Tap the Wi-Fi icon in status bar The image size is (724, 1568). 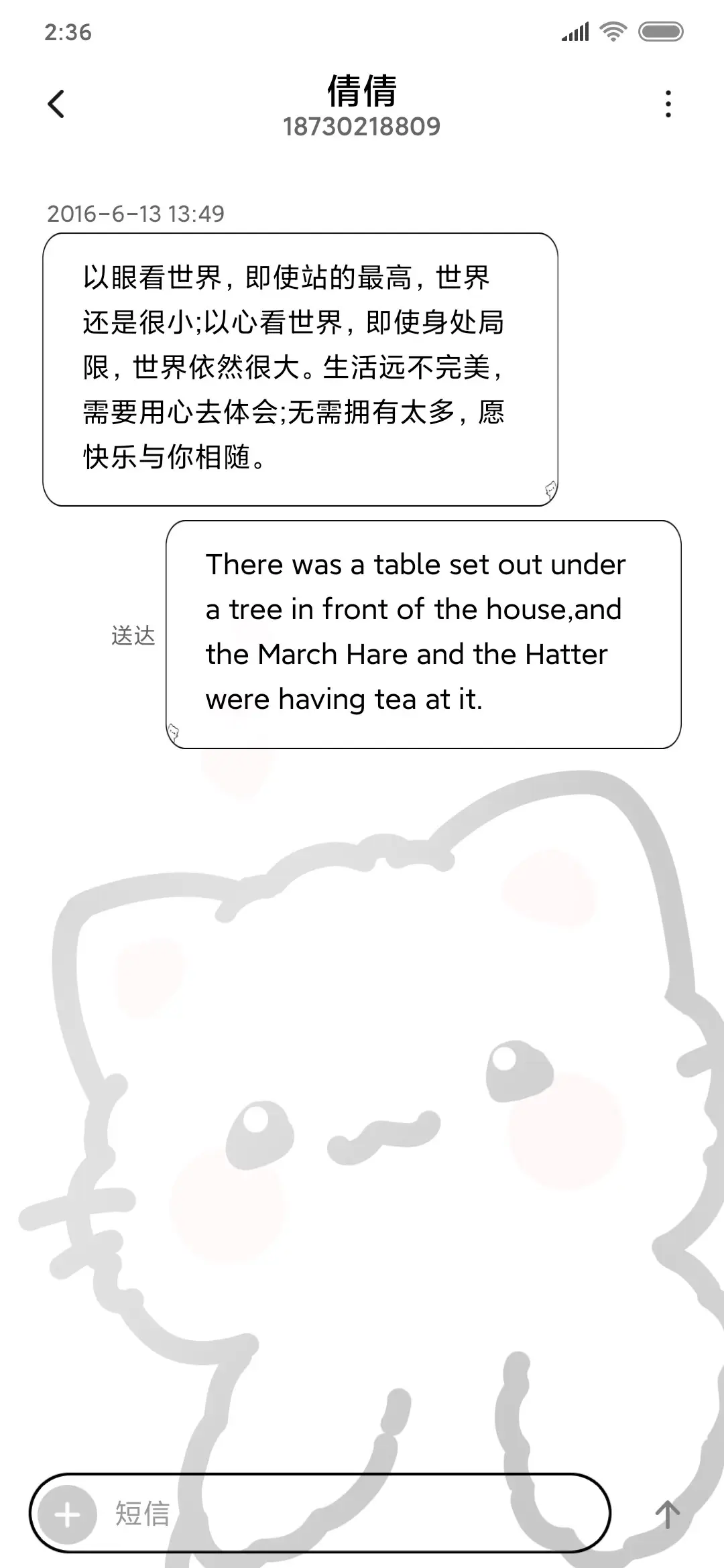615,31
